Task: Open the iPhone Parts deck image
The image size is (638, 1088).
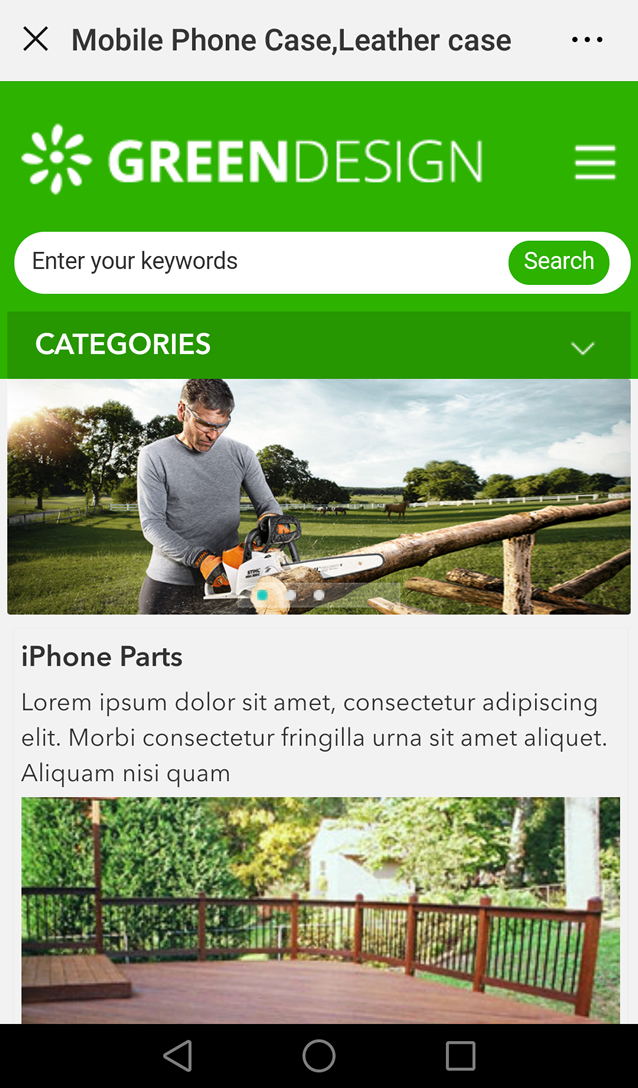Action: pos(320,910)
